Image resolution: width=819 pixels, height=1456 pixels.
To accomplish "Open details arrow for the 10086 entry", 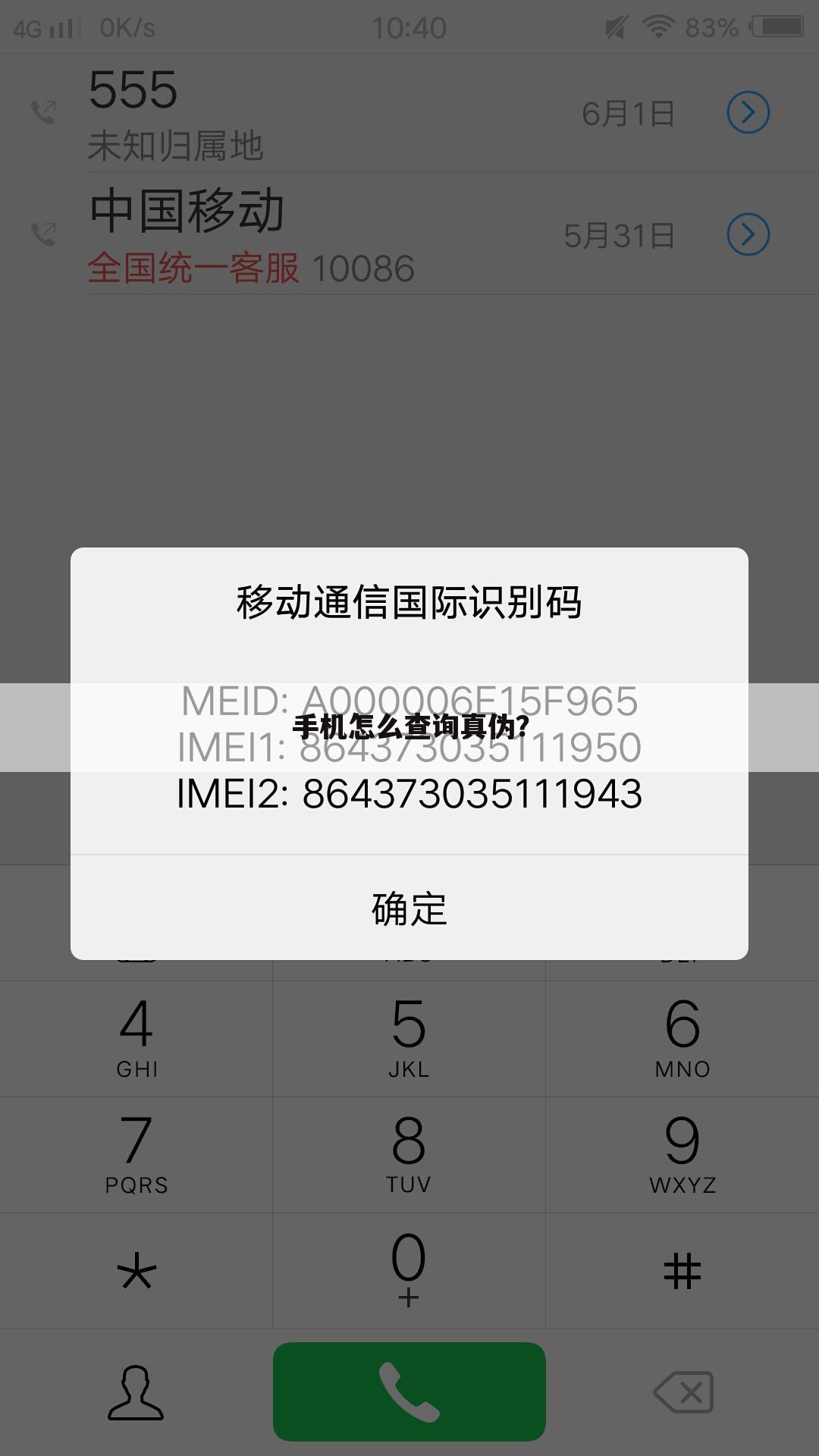I will [748, 235].
